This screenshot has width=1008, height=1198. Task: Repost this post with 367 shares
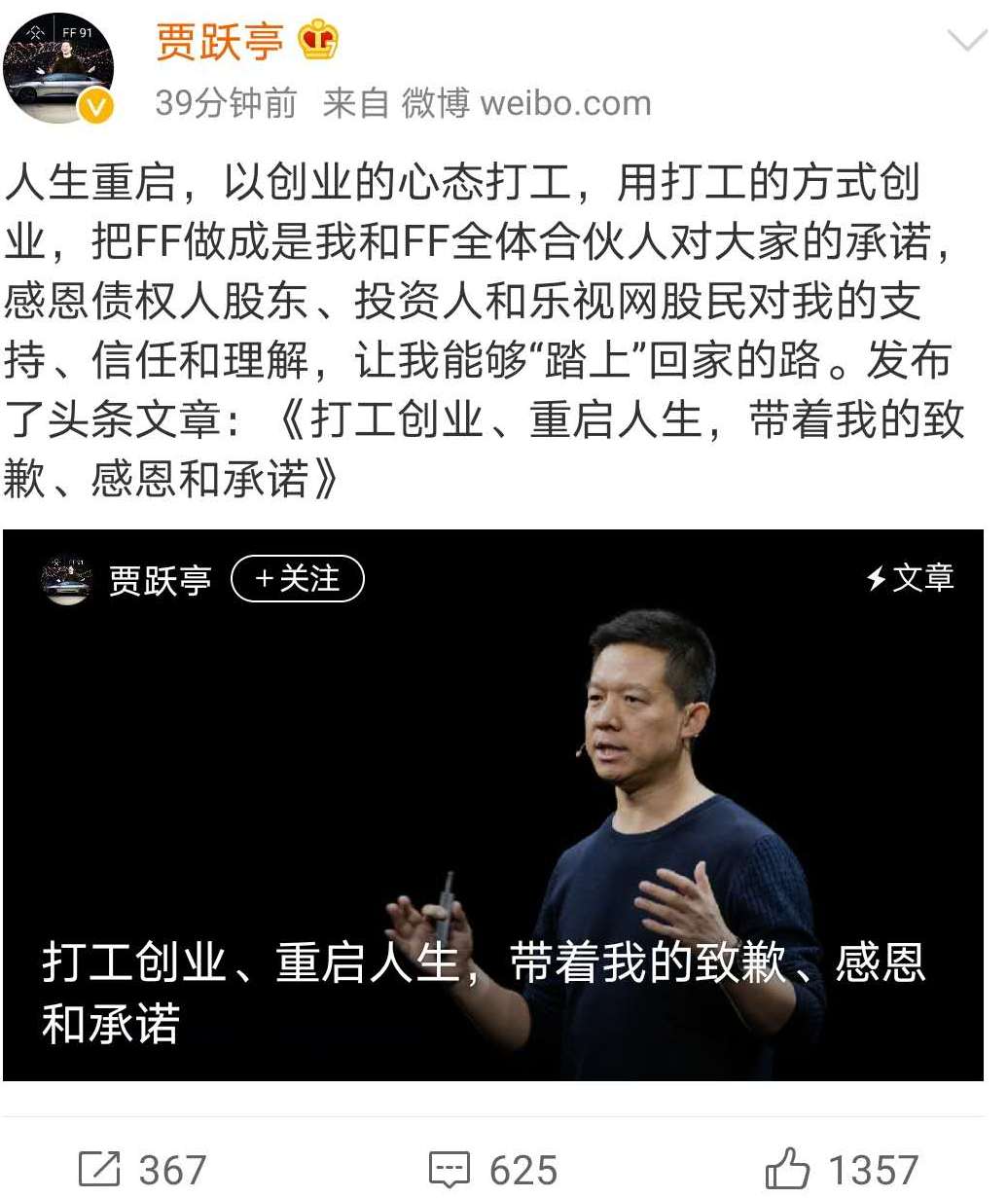pos(142,1169)
